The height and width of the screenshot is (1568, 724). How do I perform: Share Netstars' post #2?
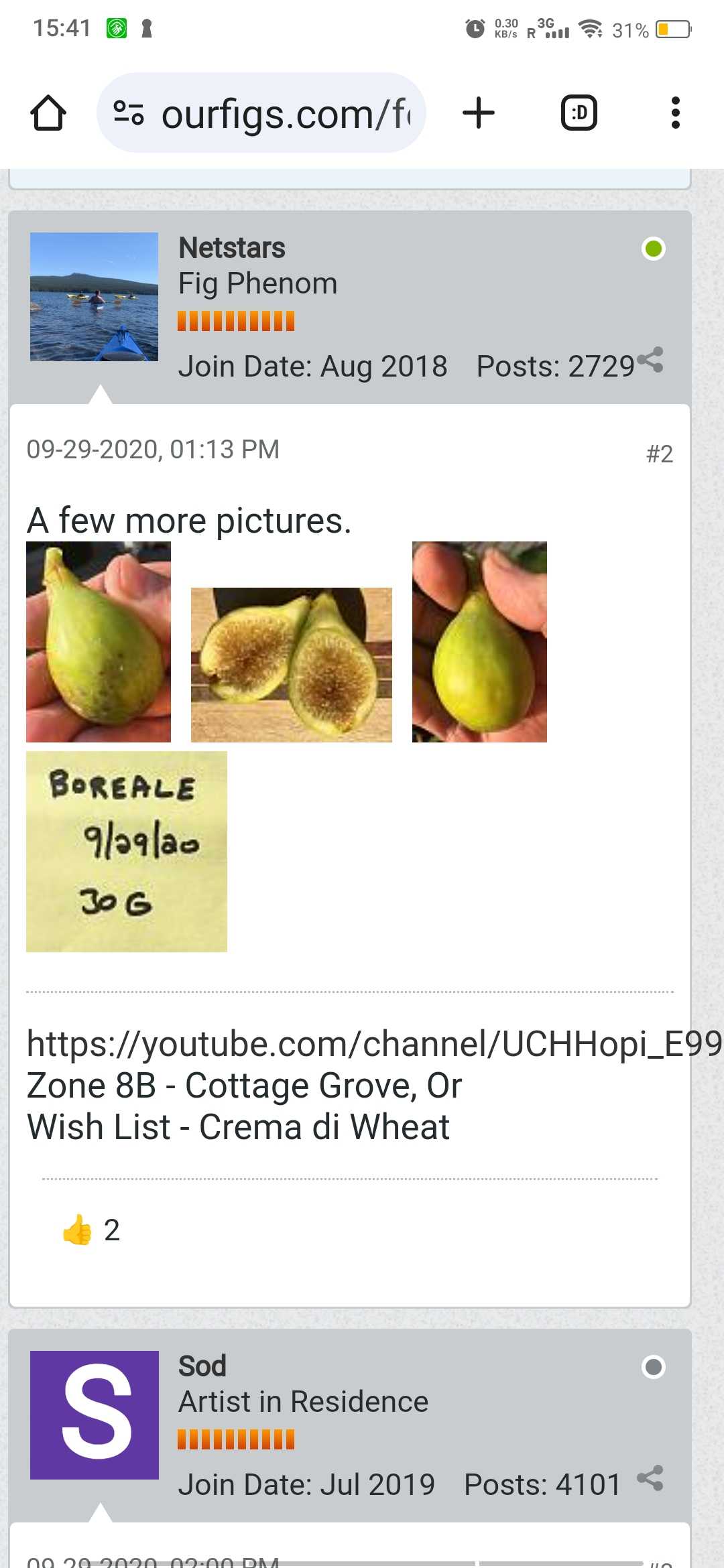click(x=651, y=360)
